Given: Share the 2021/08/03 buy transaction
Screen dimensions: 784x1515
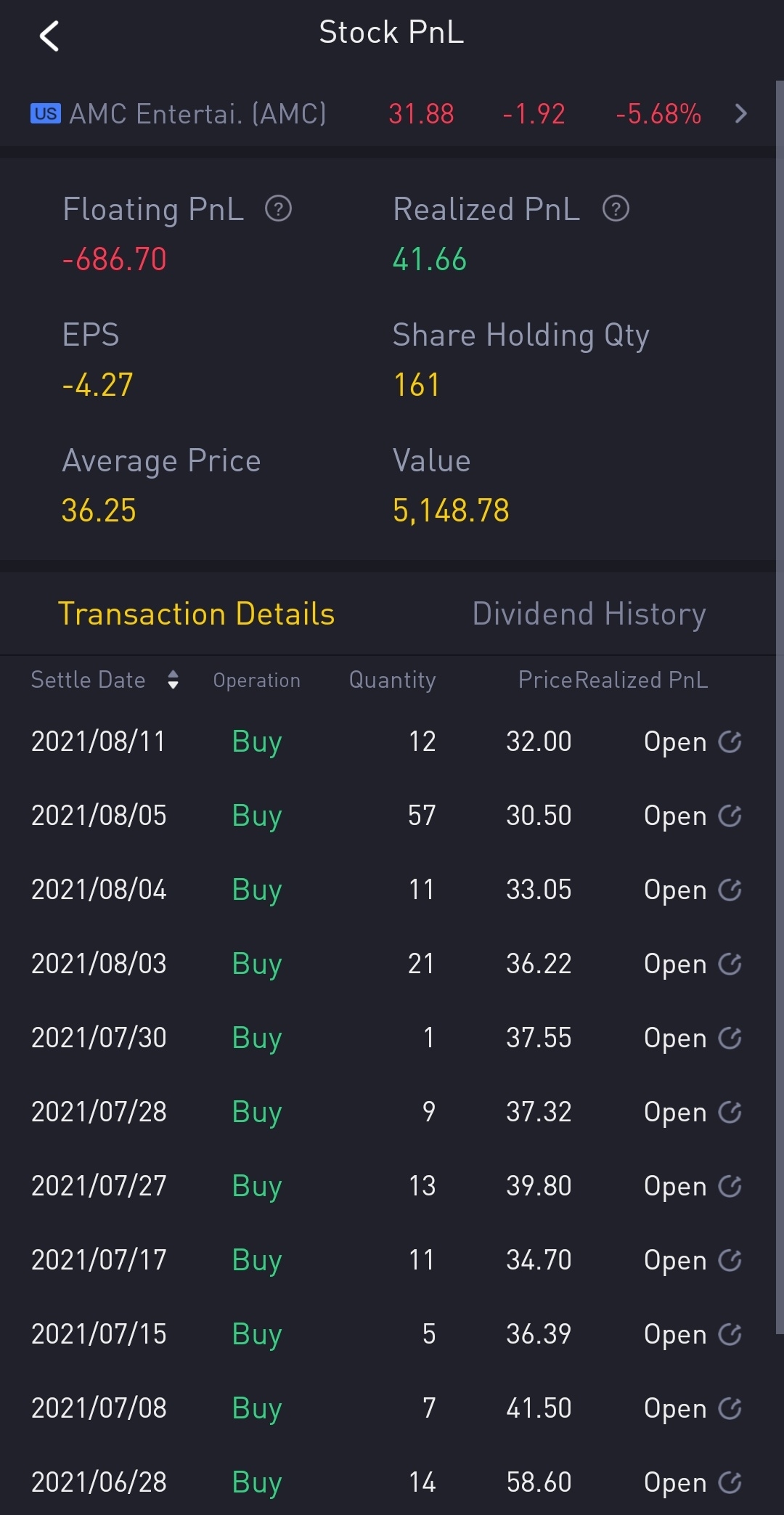Looking at the screenshot, I should tap(730, 964).
